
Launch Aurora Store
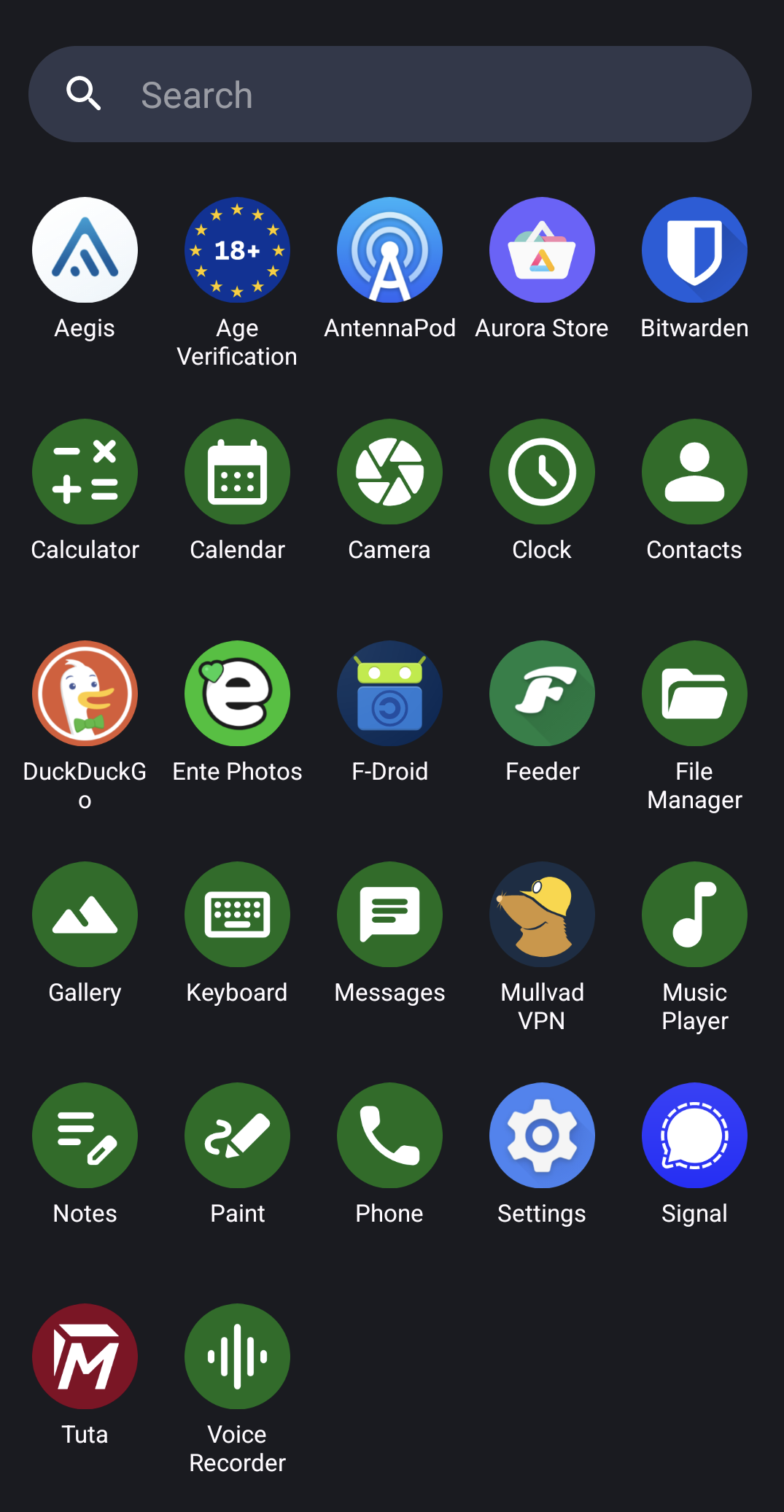[x=542, y=250]
